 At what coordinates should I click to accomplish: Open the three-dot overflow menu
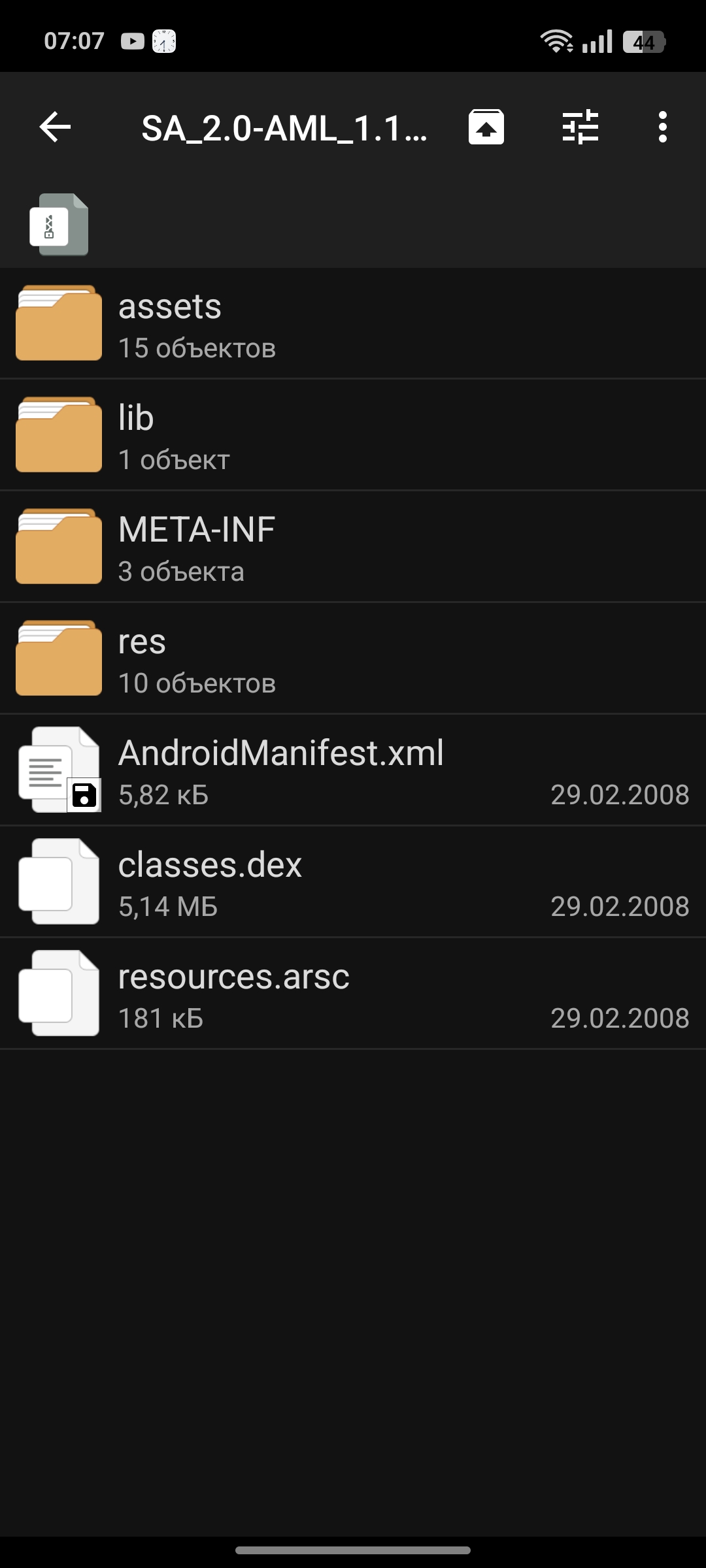tap(662, 127)
